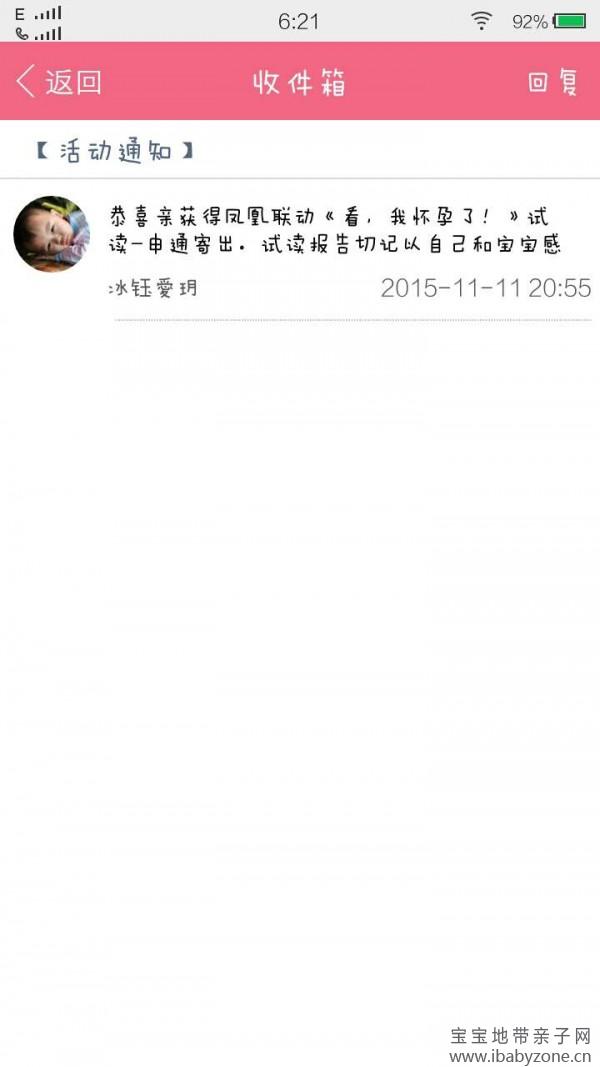This screenshot has width=600, height=1067.
Task: Go back using the 返回 button
Action: pos(60,82)
